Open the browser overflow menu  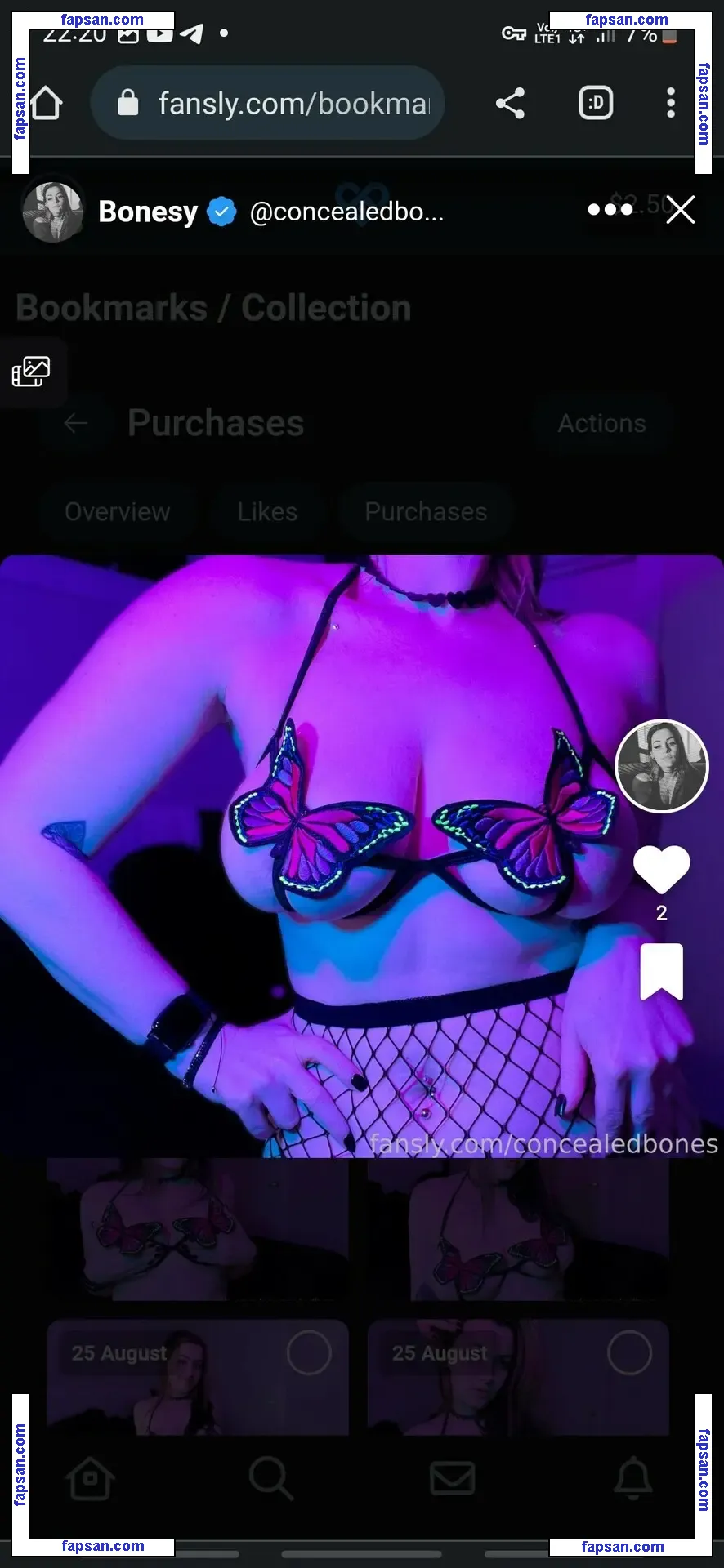click(x=670, y=104)
